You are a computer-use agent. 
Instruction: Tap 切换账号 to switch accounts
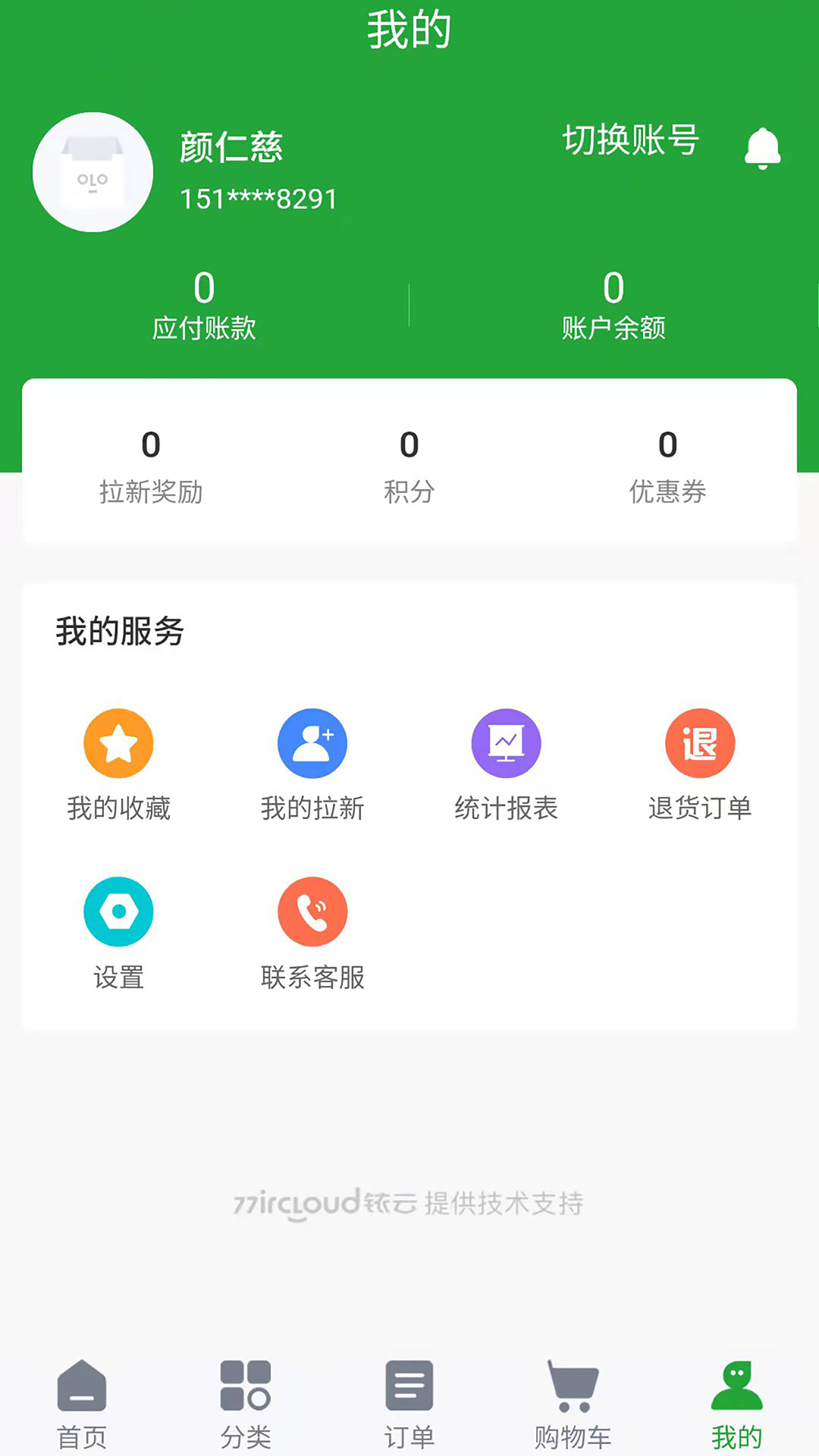click(x=632, y=142)
